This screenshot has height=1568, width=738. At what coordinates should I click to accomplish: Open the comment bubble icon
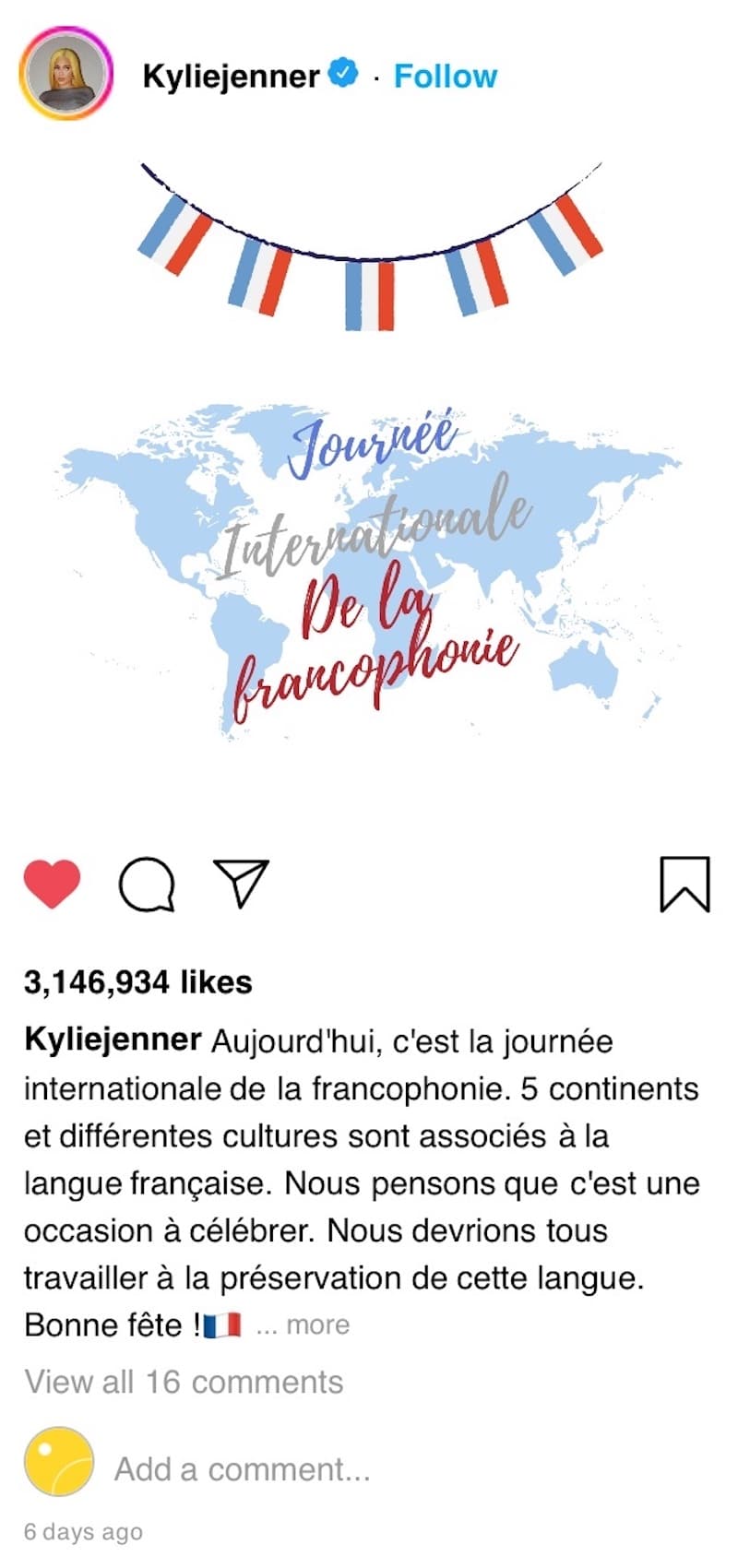147,884
